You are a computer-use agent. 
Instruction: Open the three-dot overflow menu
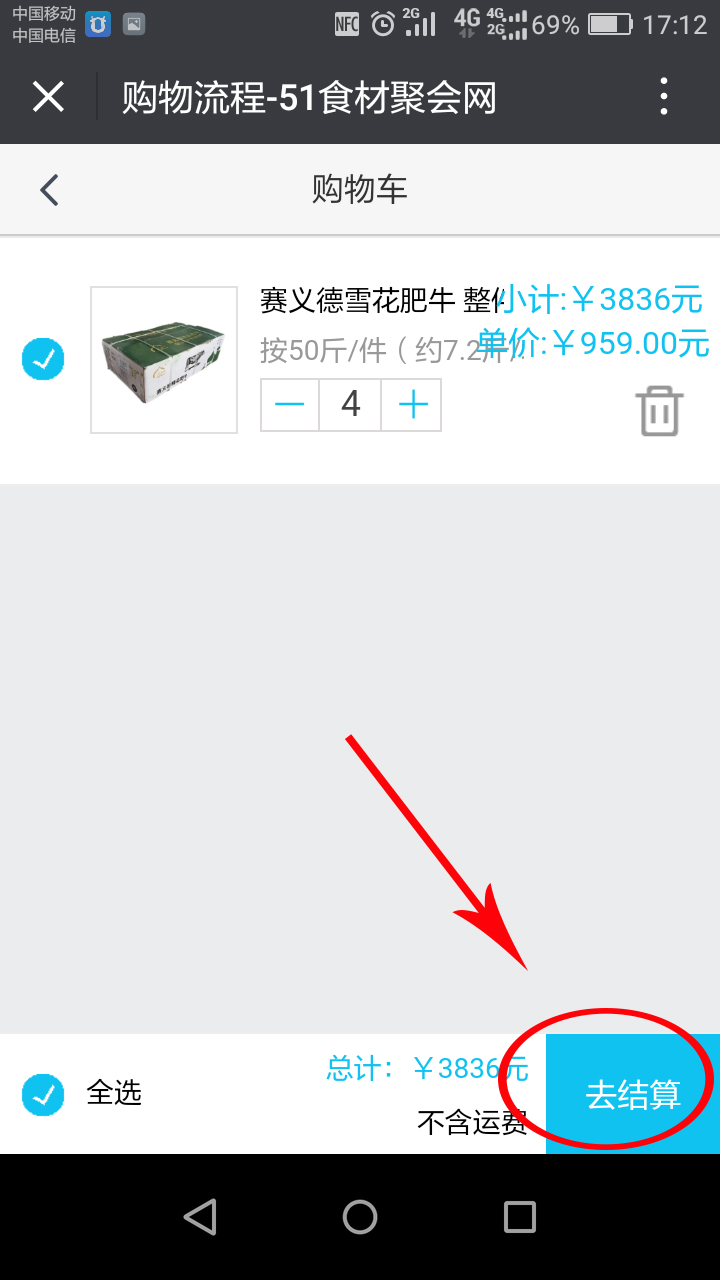pos(664,97)
